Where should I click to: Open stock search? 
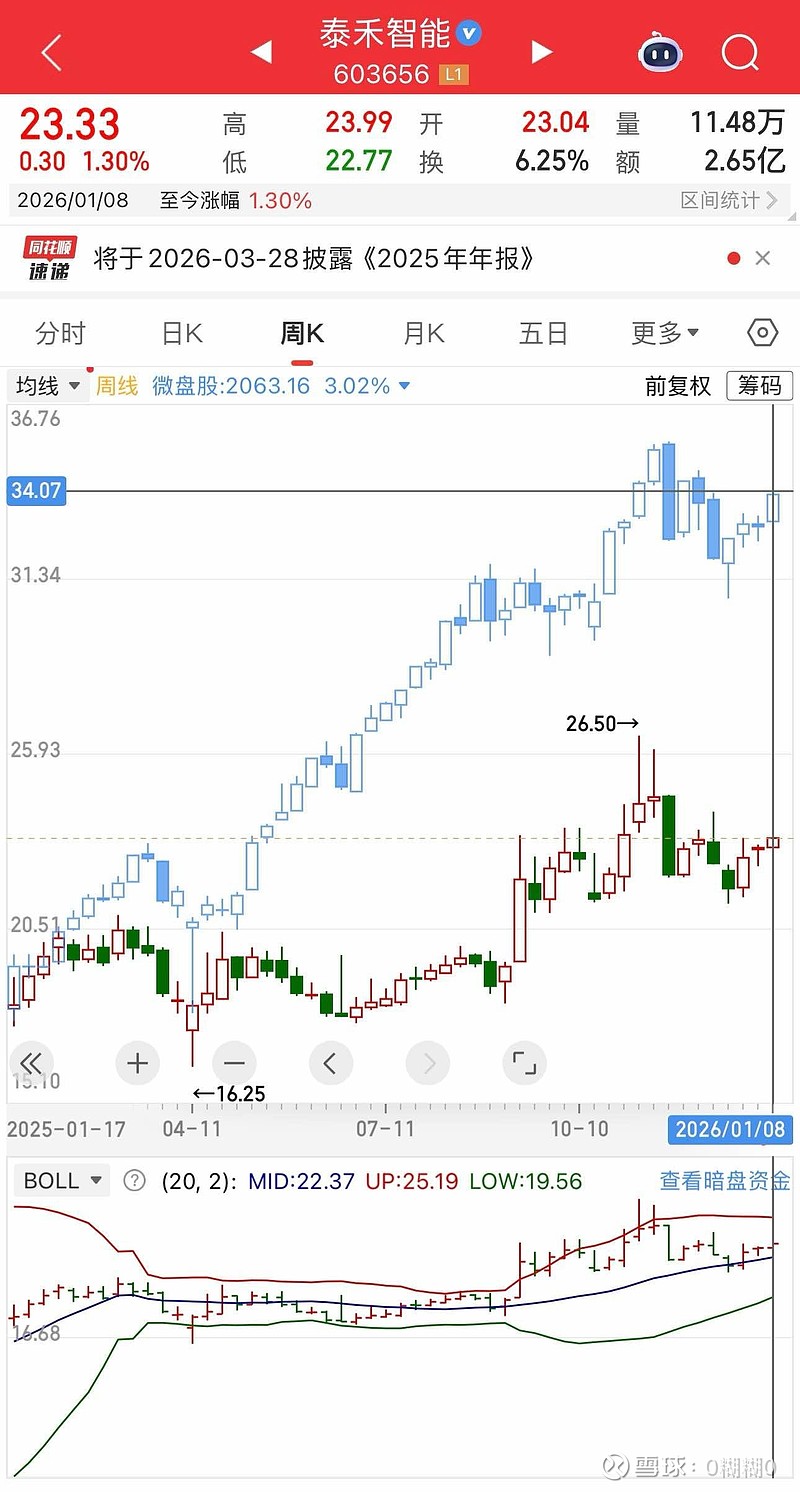(740, 52)
